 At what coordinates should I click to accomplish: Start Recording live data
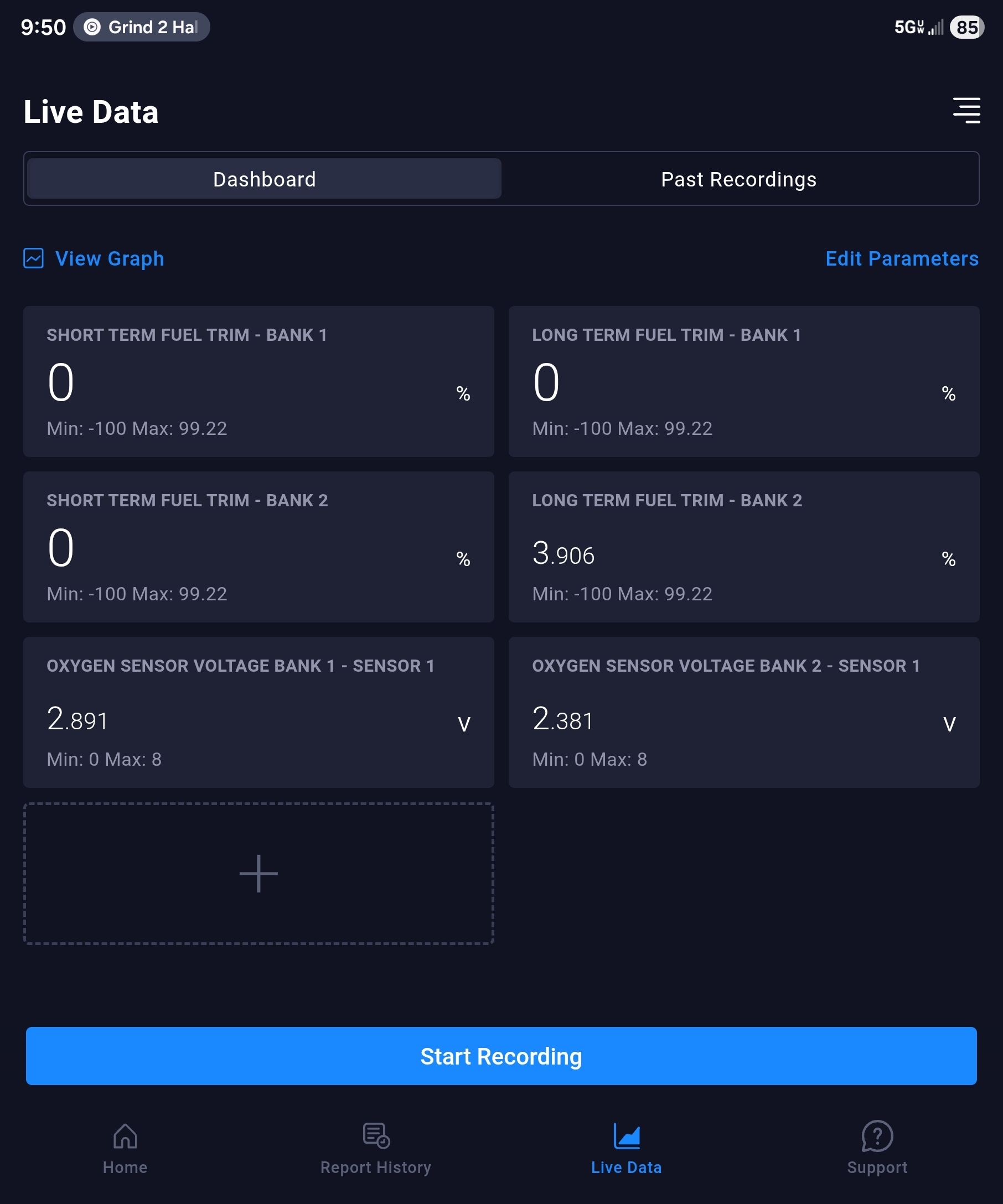pyautogui.click(x=501, y=1056)
